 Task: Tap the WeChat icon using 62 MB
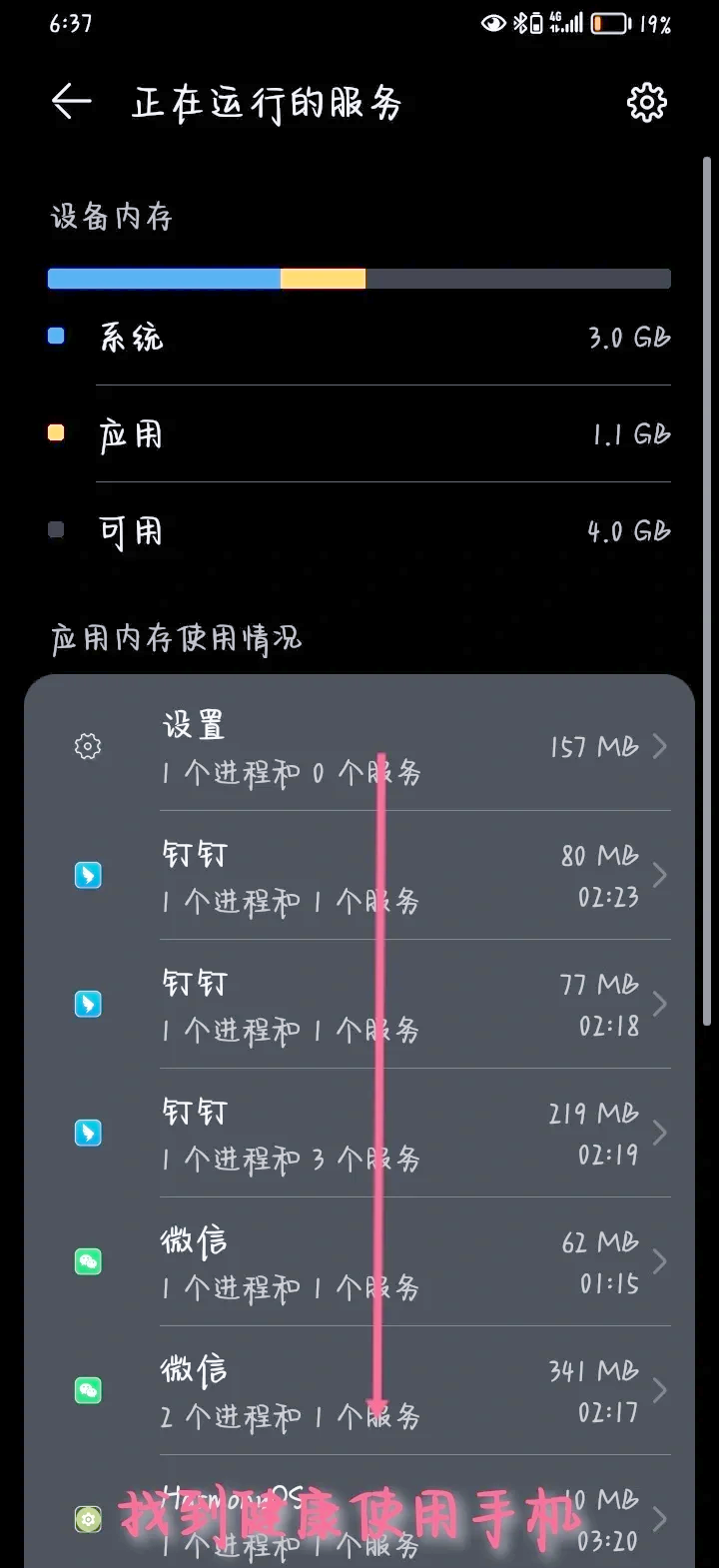click(87, 1261)
